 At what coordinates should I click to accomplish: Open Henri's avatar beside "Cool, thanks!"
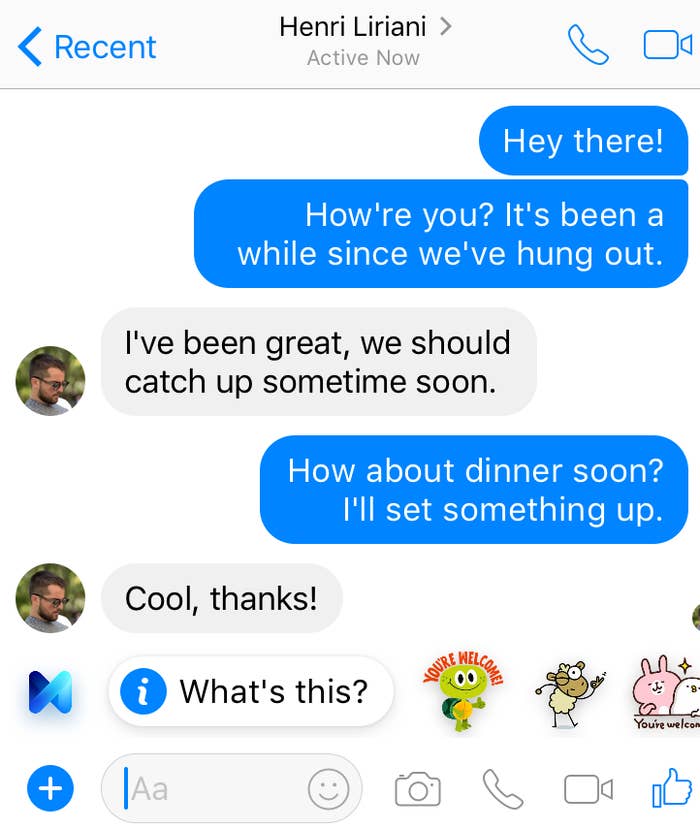pos(50,598)
